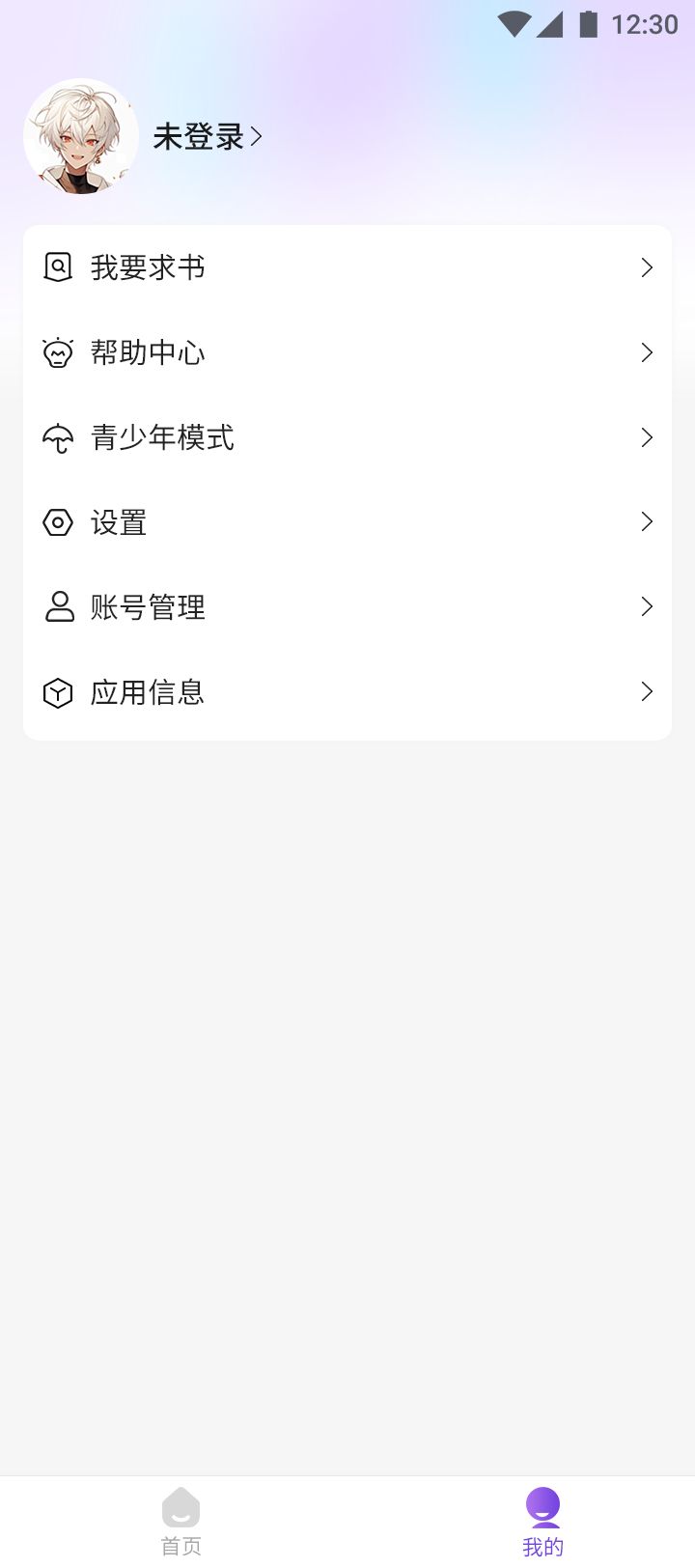View 应用信息 app information
The height and width of the screenshot is (1568, 695).
click(x=347, y=692)
